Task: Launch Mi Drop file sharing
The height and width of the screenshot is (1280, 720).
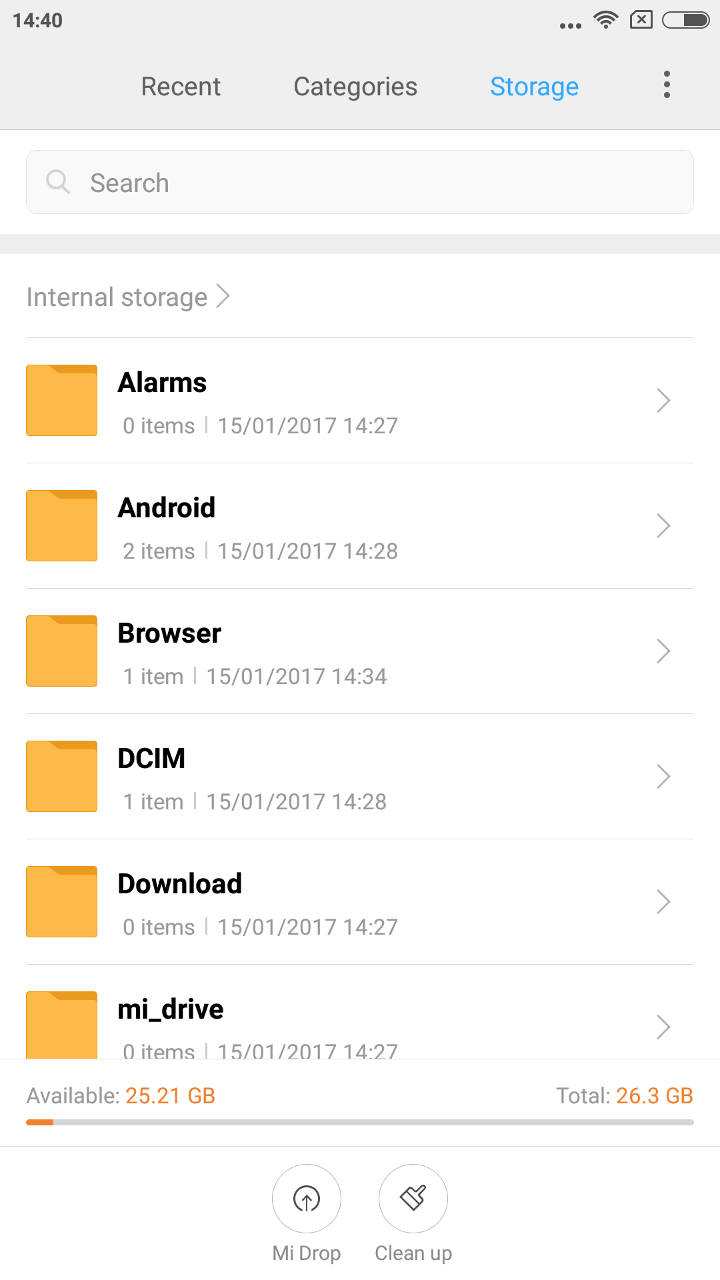Action: [x=307, y=1199]
